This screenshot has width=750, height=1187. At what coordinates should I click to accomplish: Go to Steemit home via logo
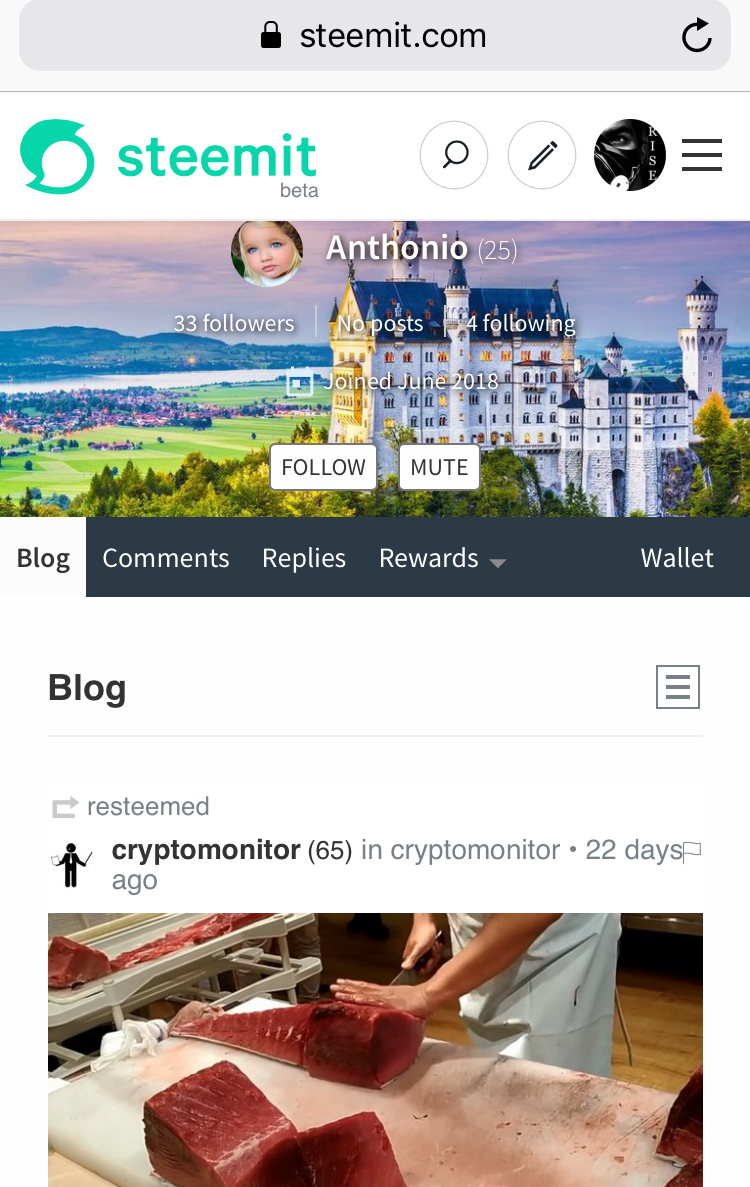point(169,158)
